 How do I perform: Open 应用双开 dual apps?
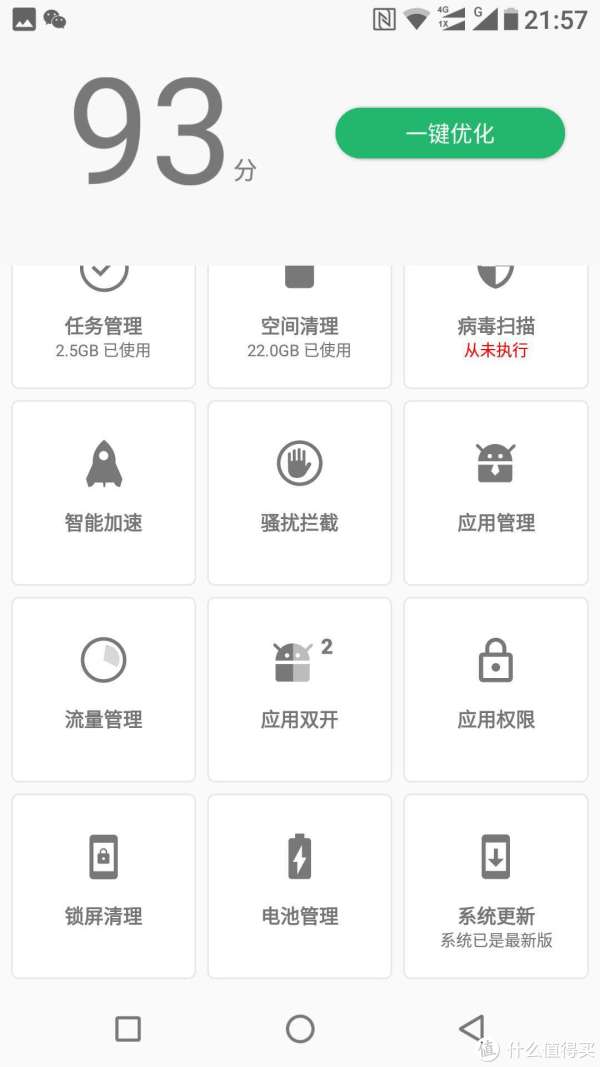pyautogui.click(x=299, y=689)
